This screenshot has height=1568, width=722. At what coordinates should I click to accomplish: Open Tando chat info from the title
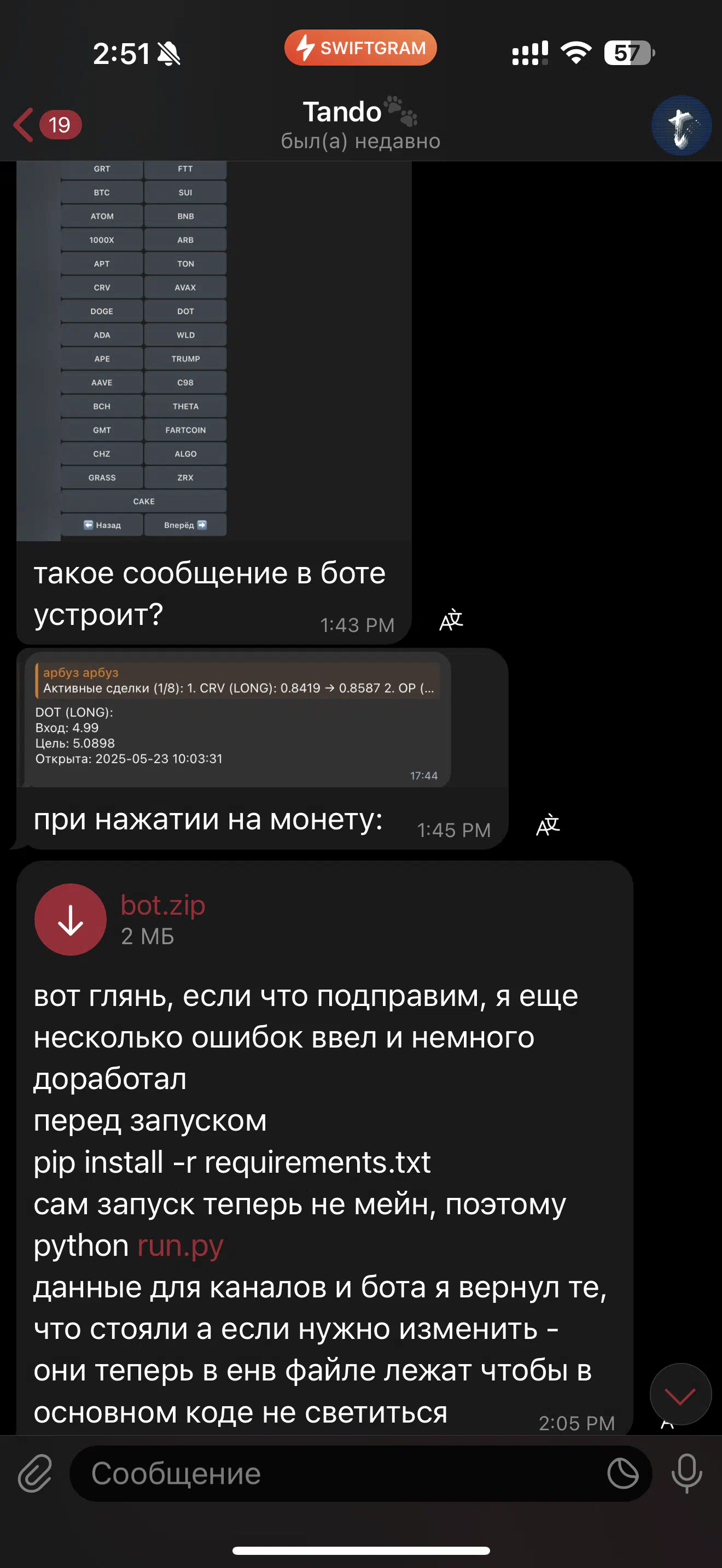(x=360, y=124)
